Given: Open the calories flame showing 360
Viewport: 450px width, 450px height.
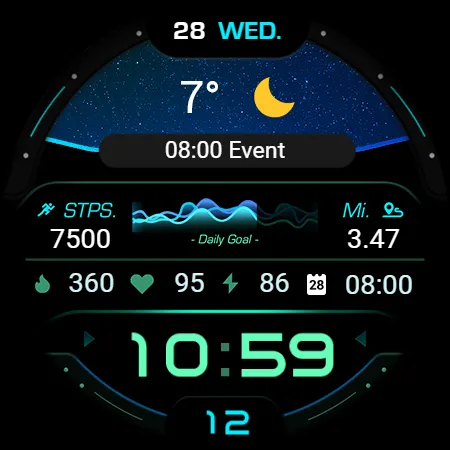Looking at the screenshot, I should [74, 283].
